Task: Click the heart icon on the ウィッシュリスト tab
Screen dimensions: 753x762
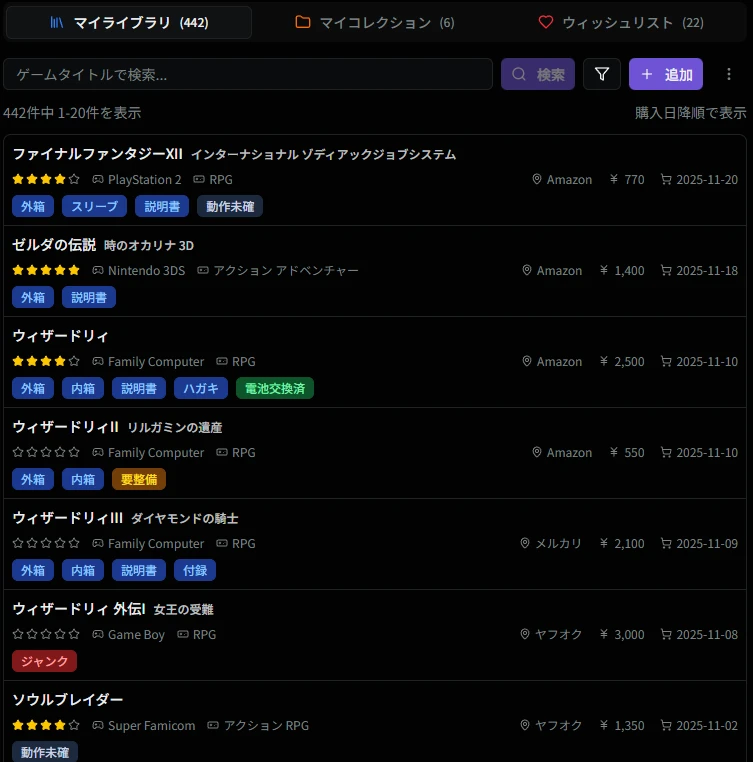Action: coord(544,22)
